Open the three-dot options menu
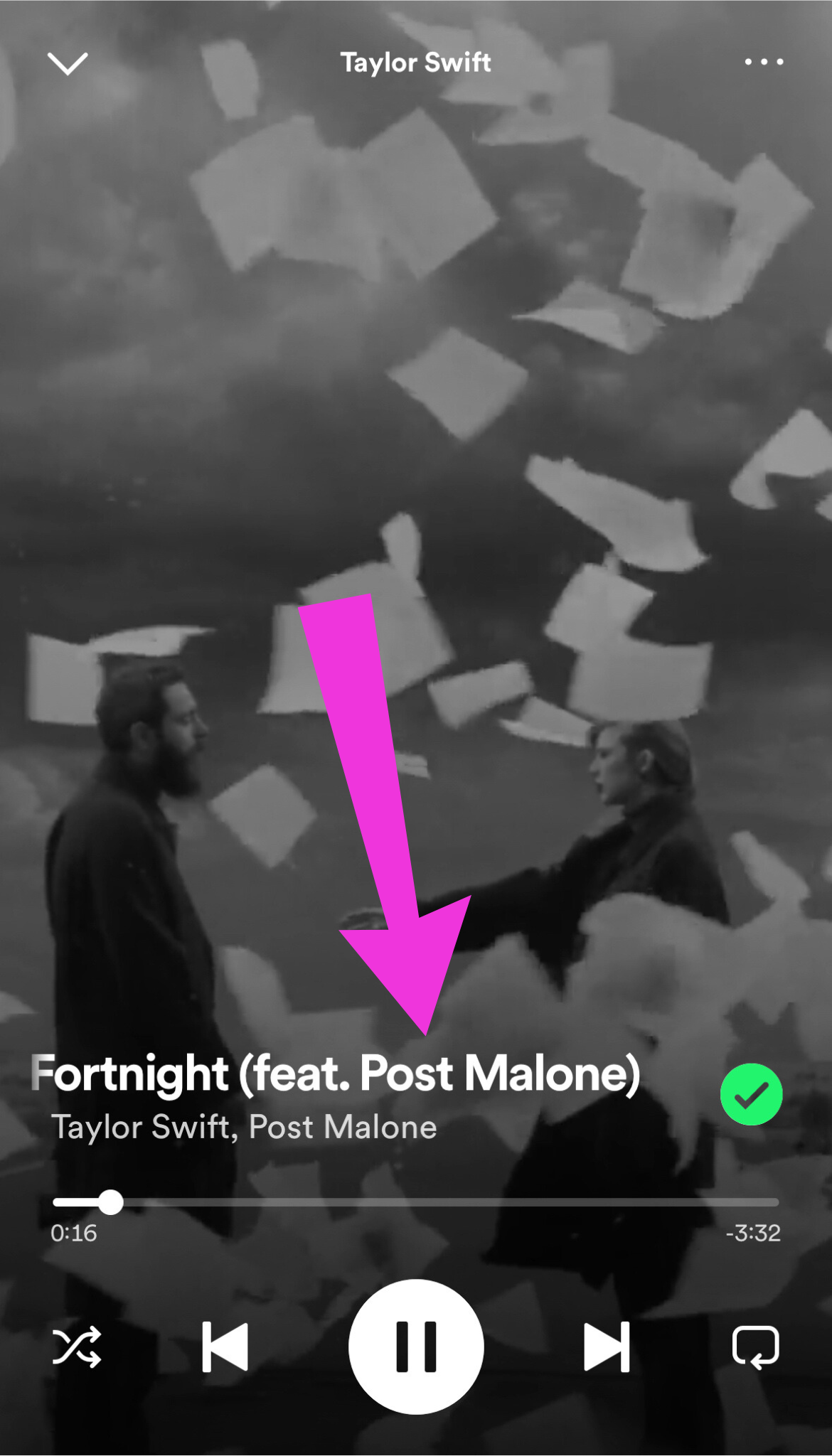Viewport: 832px width, 1456px height. point(764,62)
